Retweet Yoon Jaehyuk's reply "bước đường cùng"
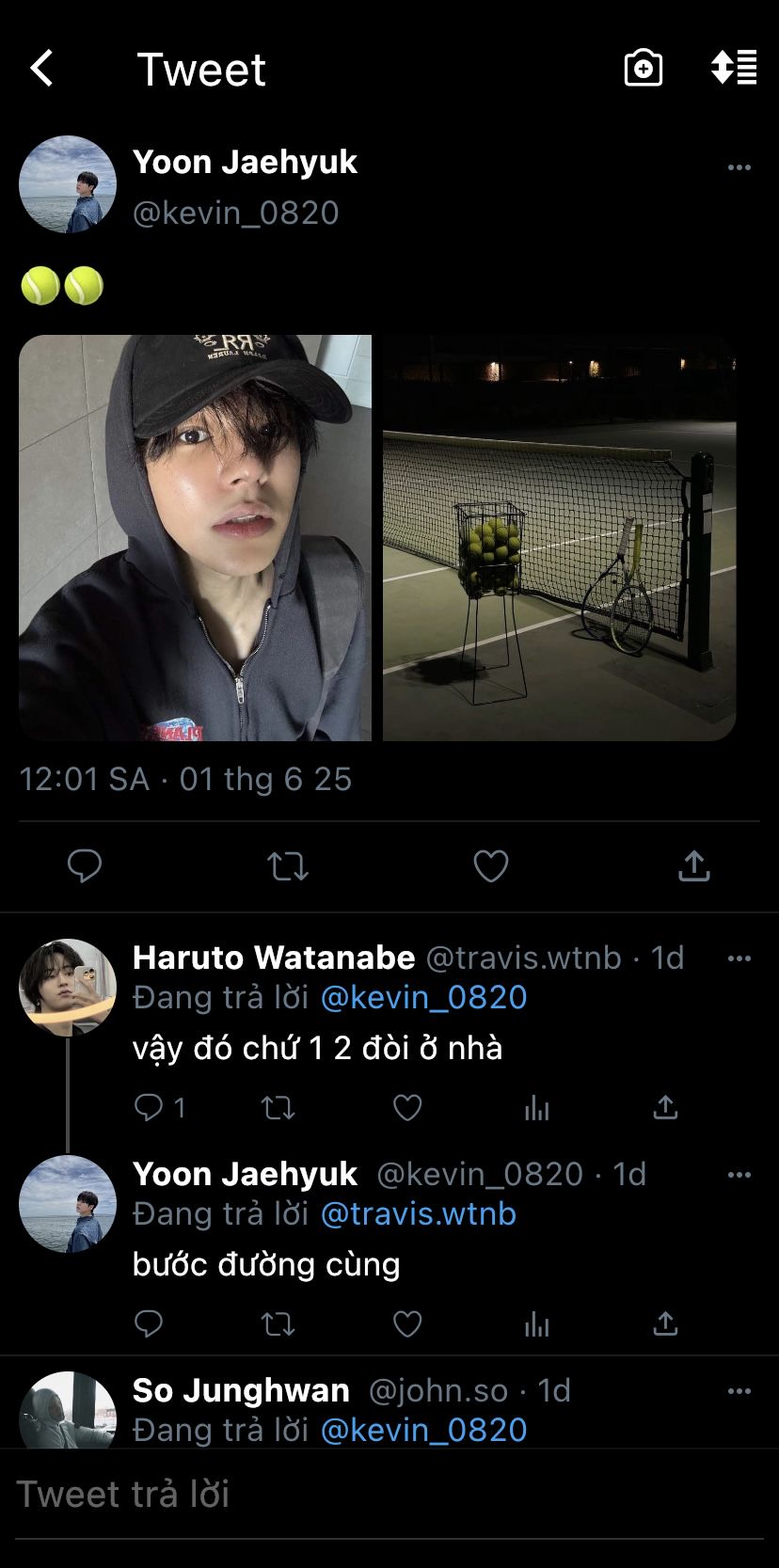 click(x=278, y=1324)
